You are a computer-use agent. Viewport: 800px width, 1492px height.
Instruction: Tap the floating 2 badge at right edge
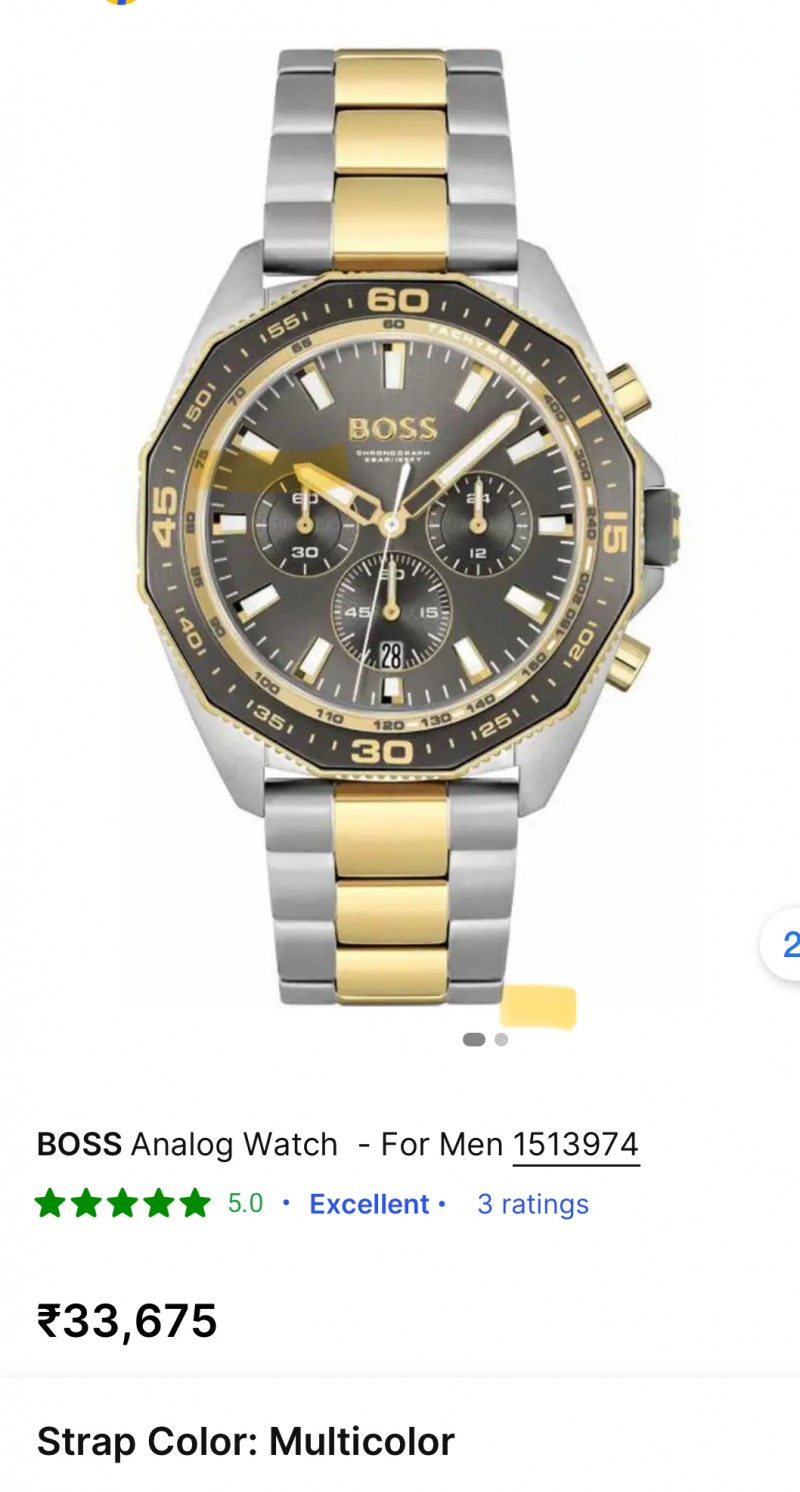785,945
